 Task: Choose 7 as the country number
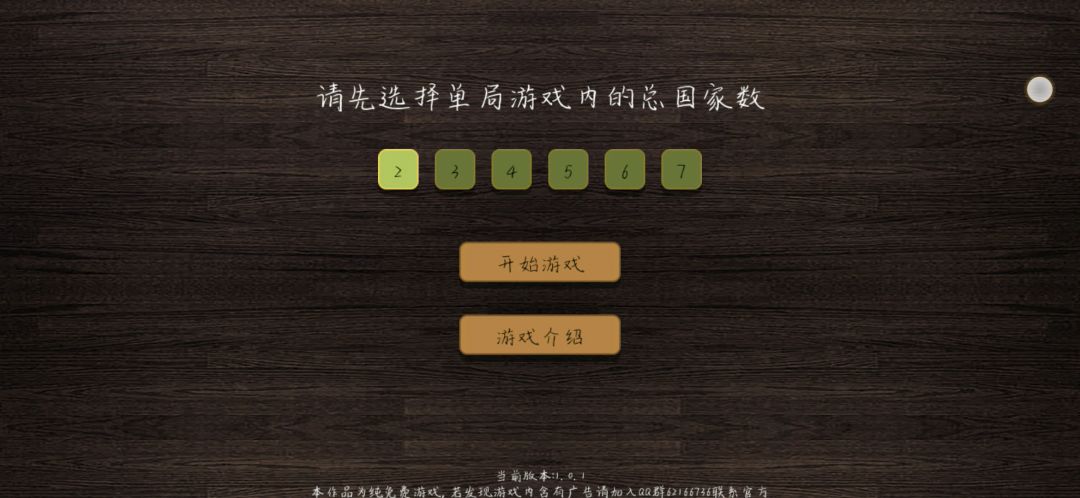(x=681, y=169)
